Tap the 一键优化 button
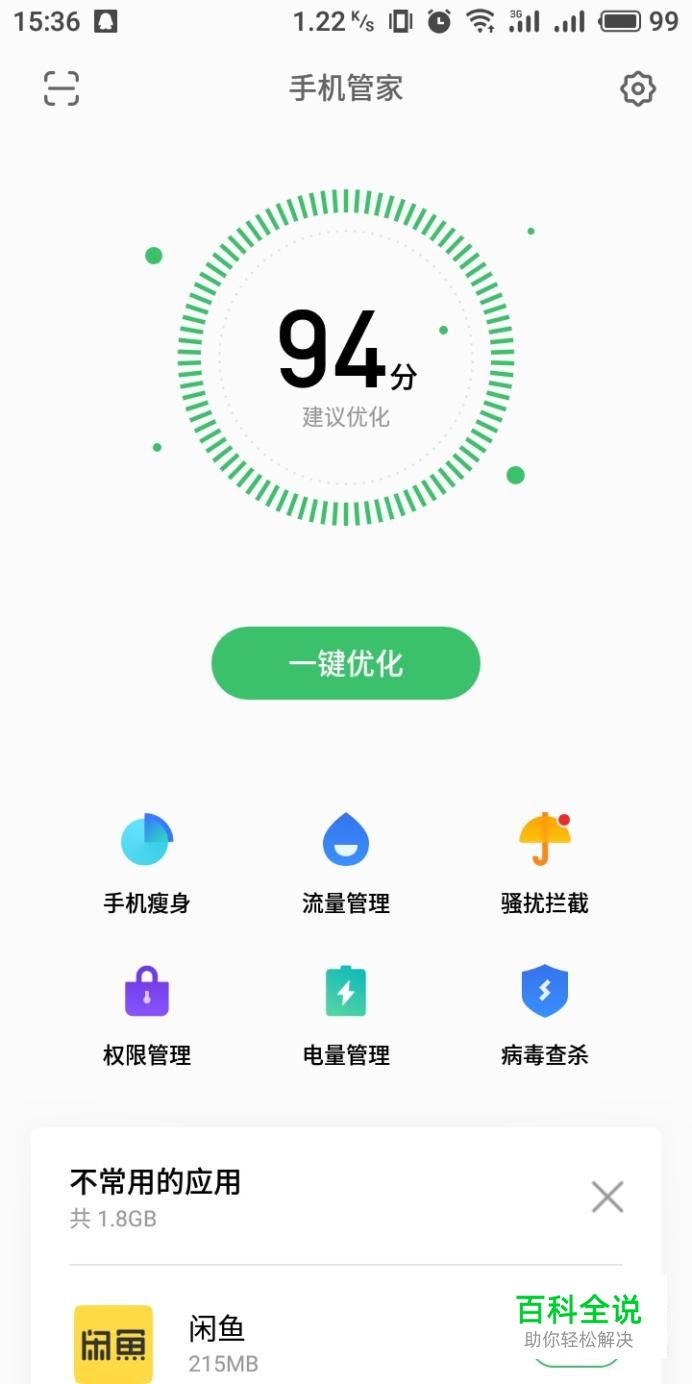Screen dimensions: 692x1384 346,663
